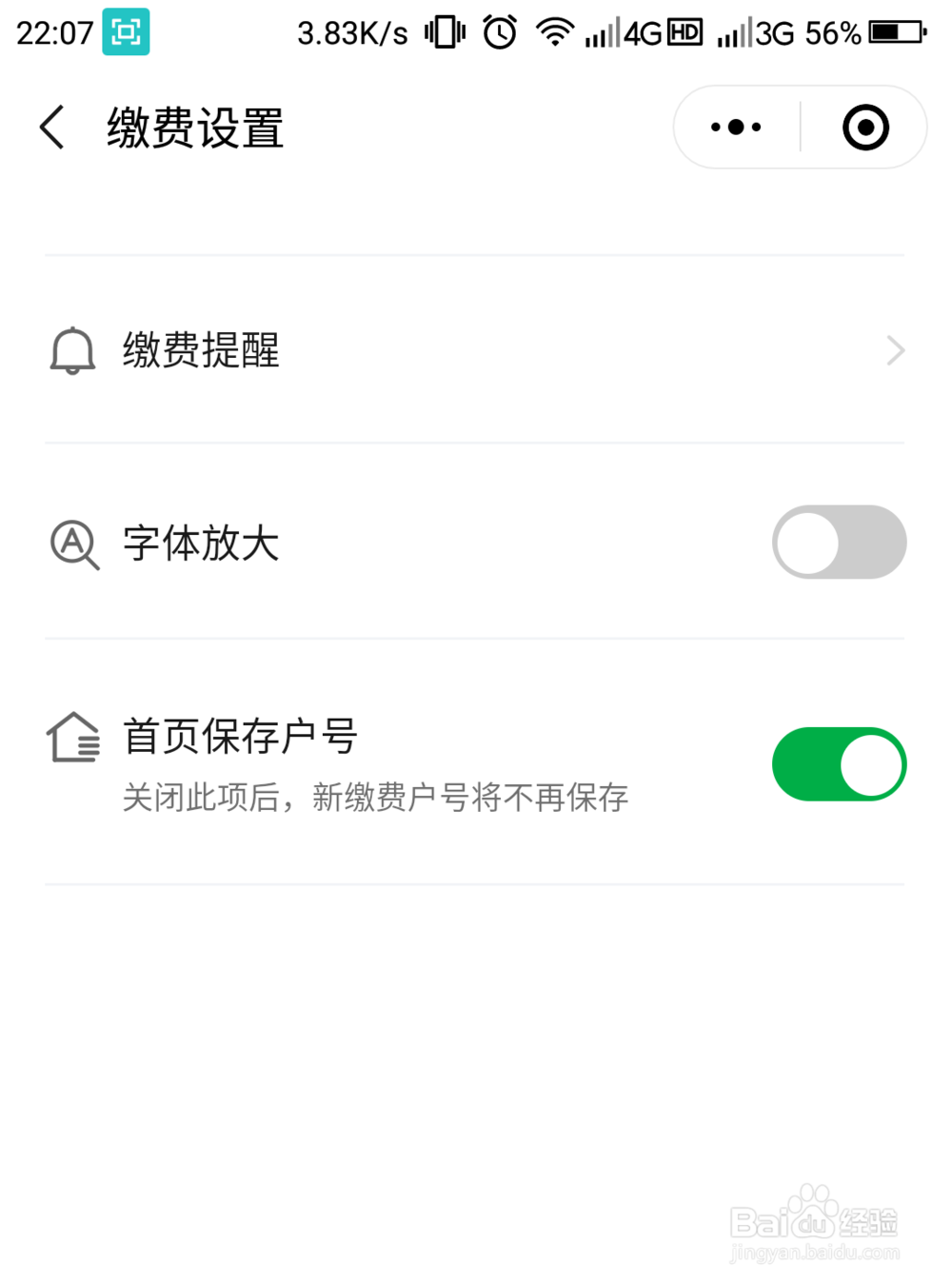Viewport: 952px width, 1285px height.
Task: Tap the font magnifier icon beside 字体放大
Action: click(x=74, y=544)
